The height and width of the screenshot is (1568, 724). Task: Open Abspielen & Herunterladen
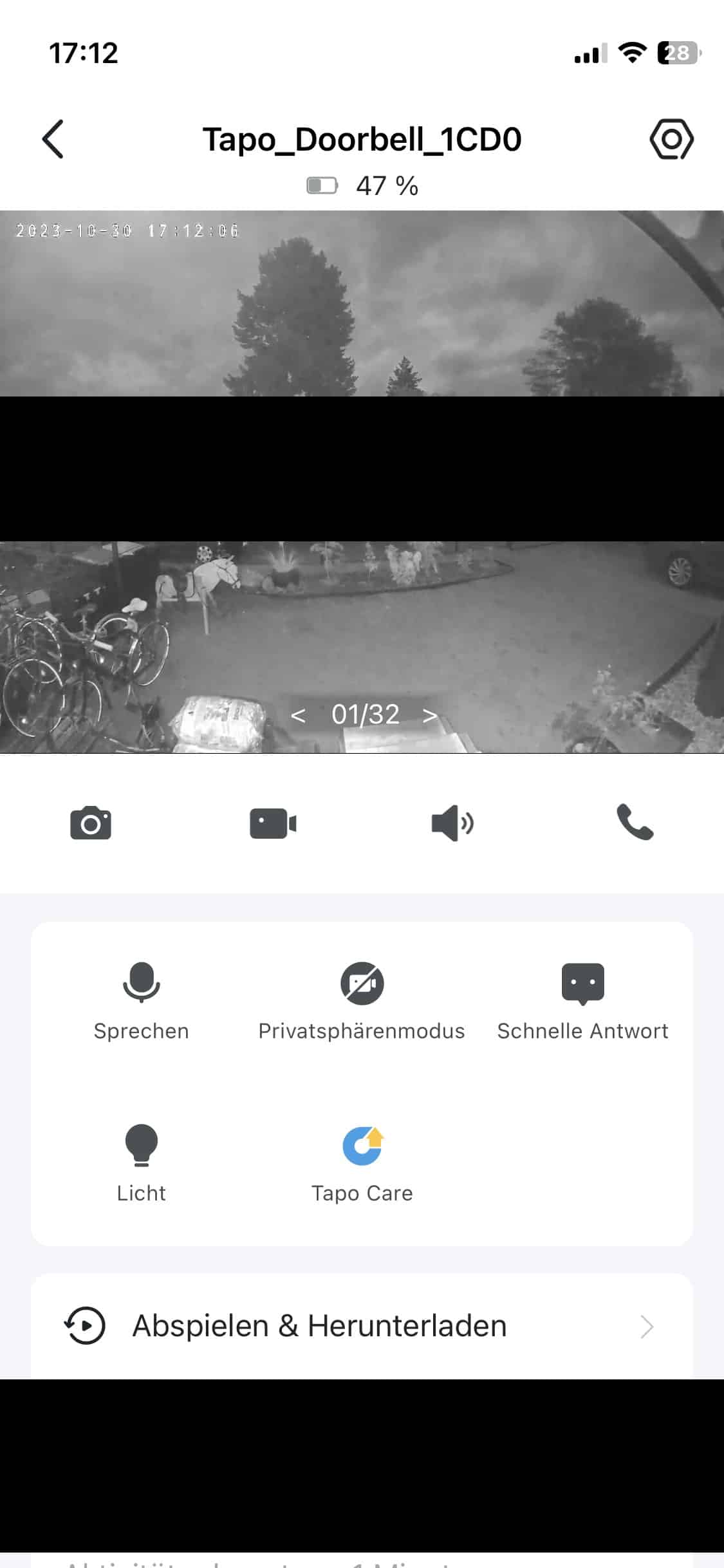362,1327
